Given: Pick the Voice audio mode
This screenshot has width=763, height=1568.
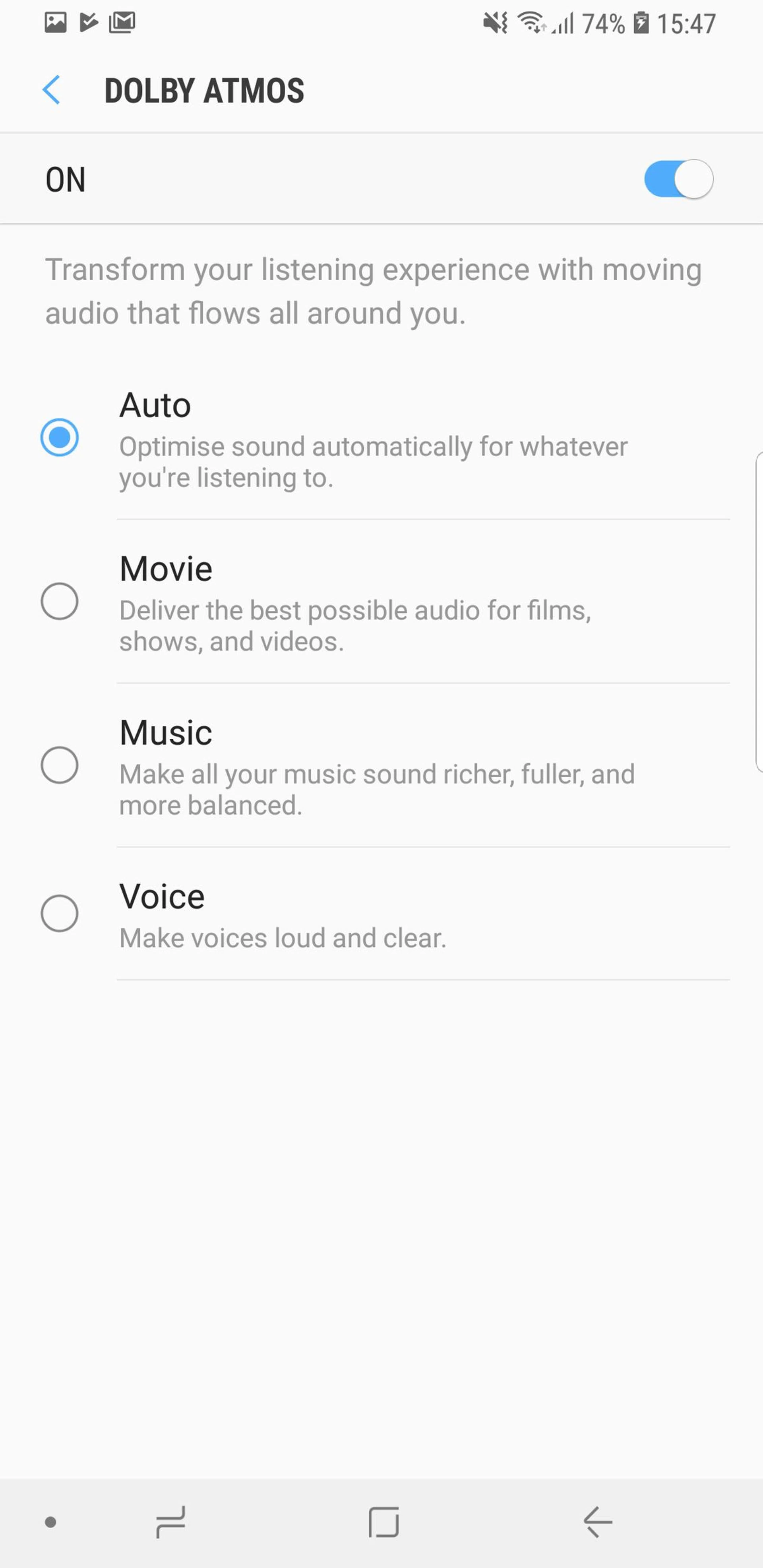Looking at the screenshot, I should tap(60, 913).
